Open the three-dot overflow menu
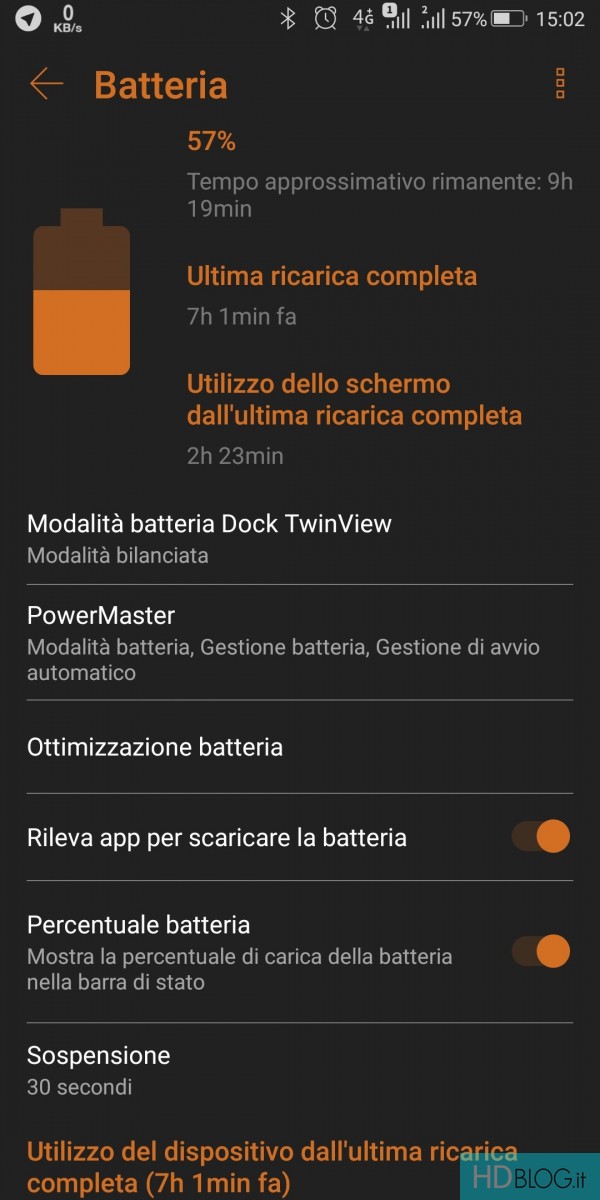Viewport: 600px width, 1200px height. pos(560,84)
